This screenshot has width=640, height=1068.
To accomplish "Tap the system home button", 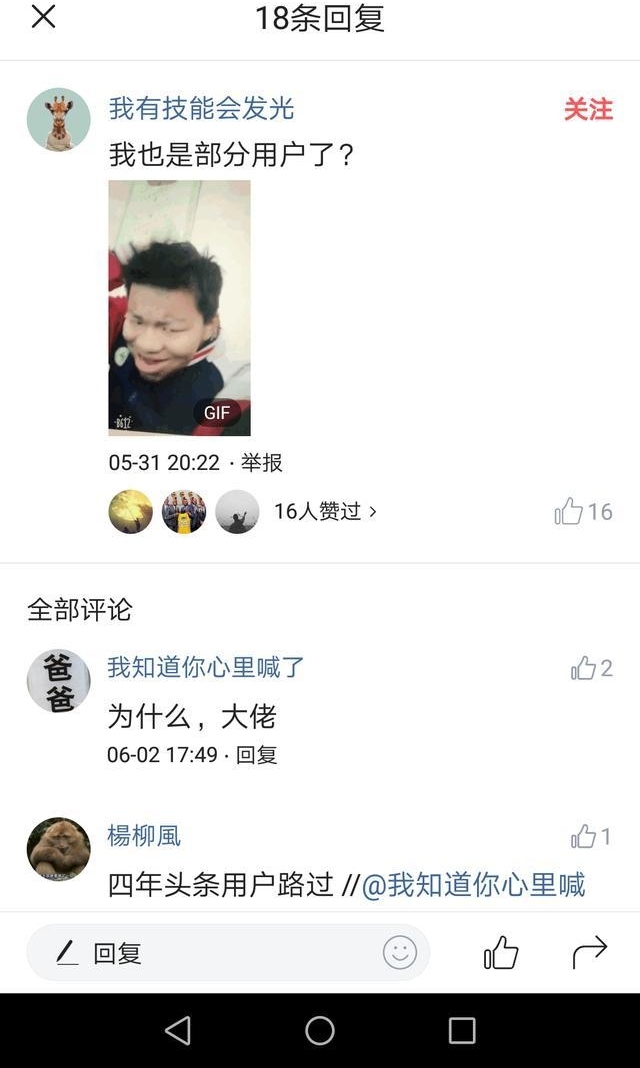I will pyautogui.click(x=320, y=1031).
